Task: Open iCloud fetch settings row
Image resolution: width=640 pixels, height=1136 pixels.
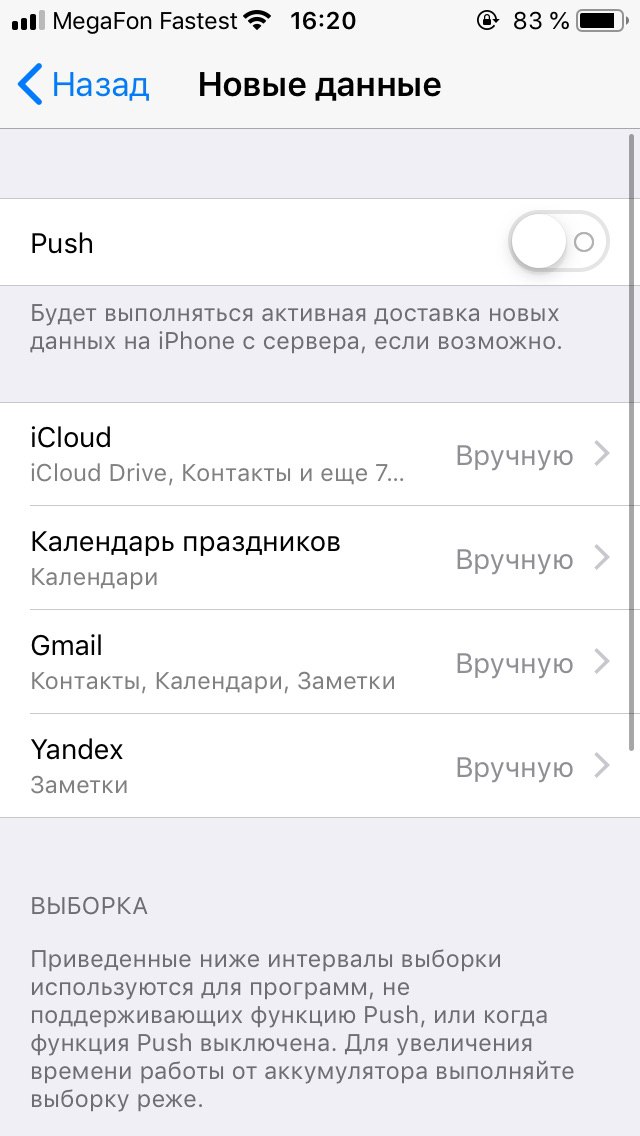Action: pos(320,454)
